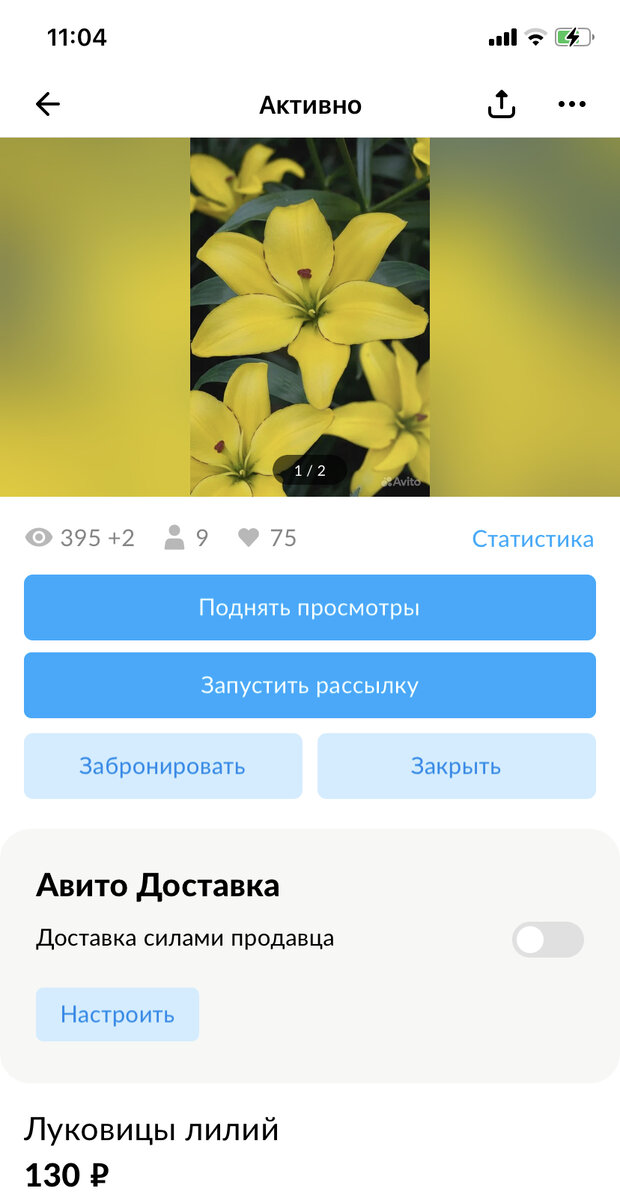Start a mailing with Запустить рассылку
This screenshot has height=1200, width=620.
309,686
